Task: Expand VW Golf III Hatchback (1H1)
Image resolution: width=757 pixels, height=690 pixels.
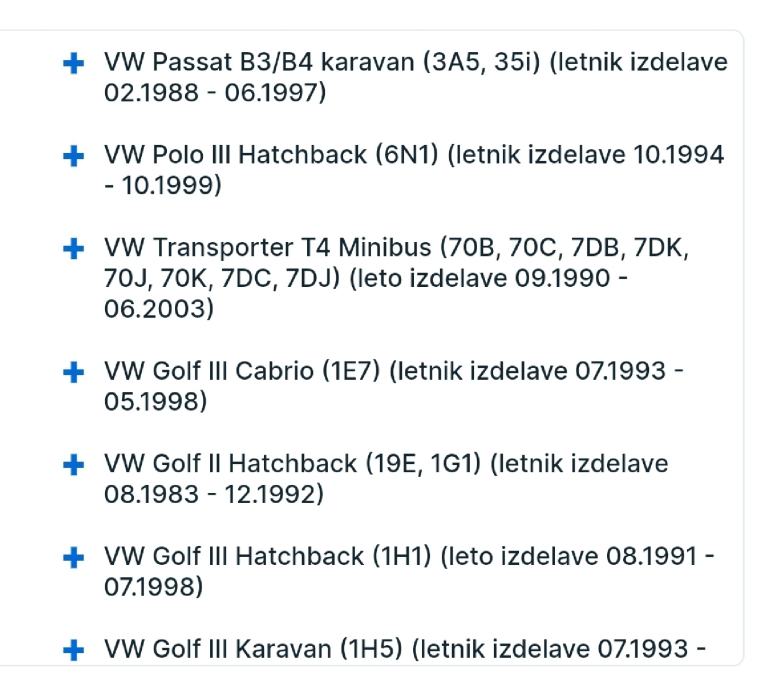Action: tap(73, 558)
